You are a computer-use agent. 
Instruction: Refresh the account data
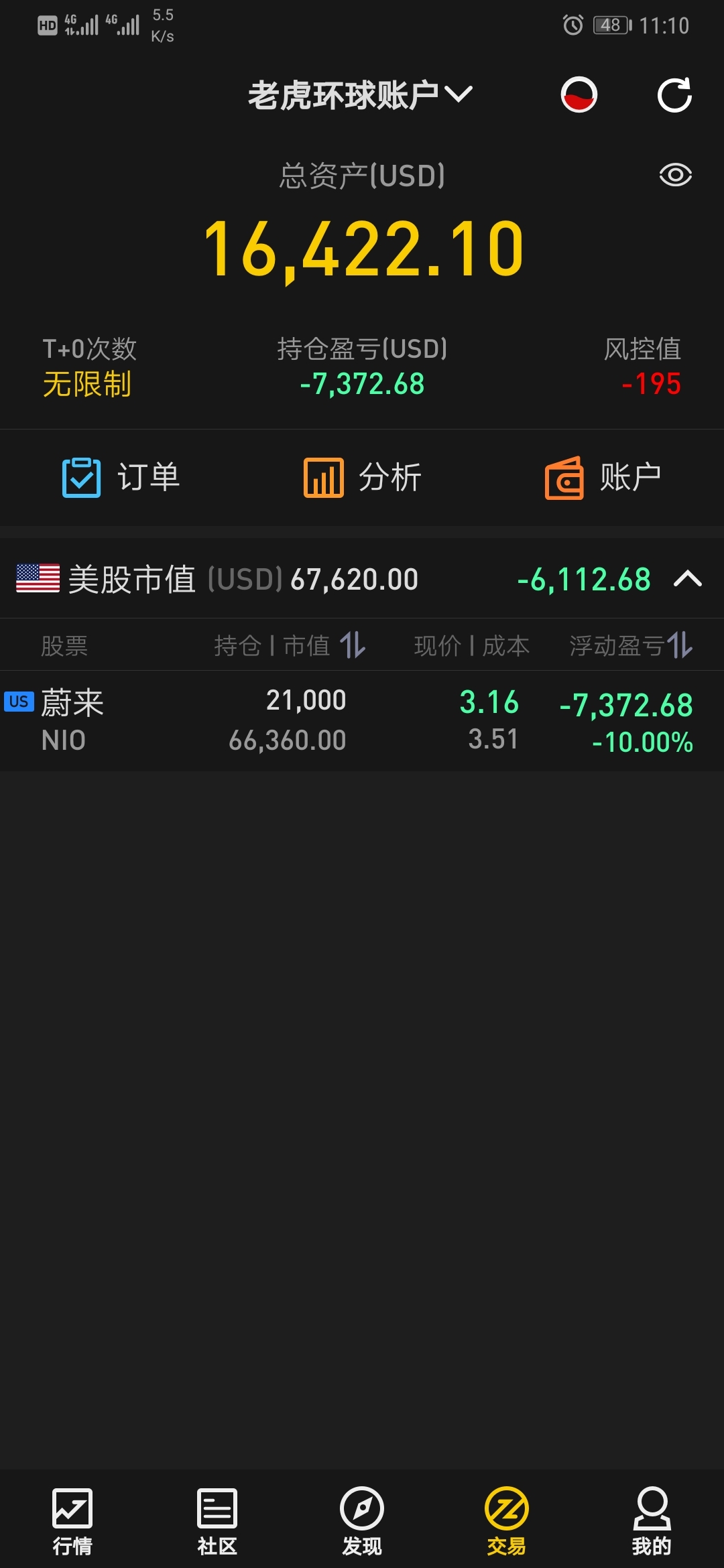pyautogui.click(x=674, y=94)
